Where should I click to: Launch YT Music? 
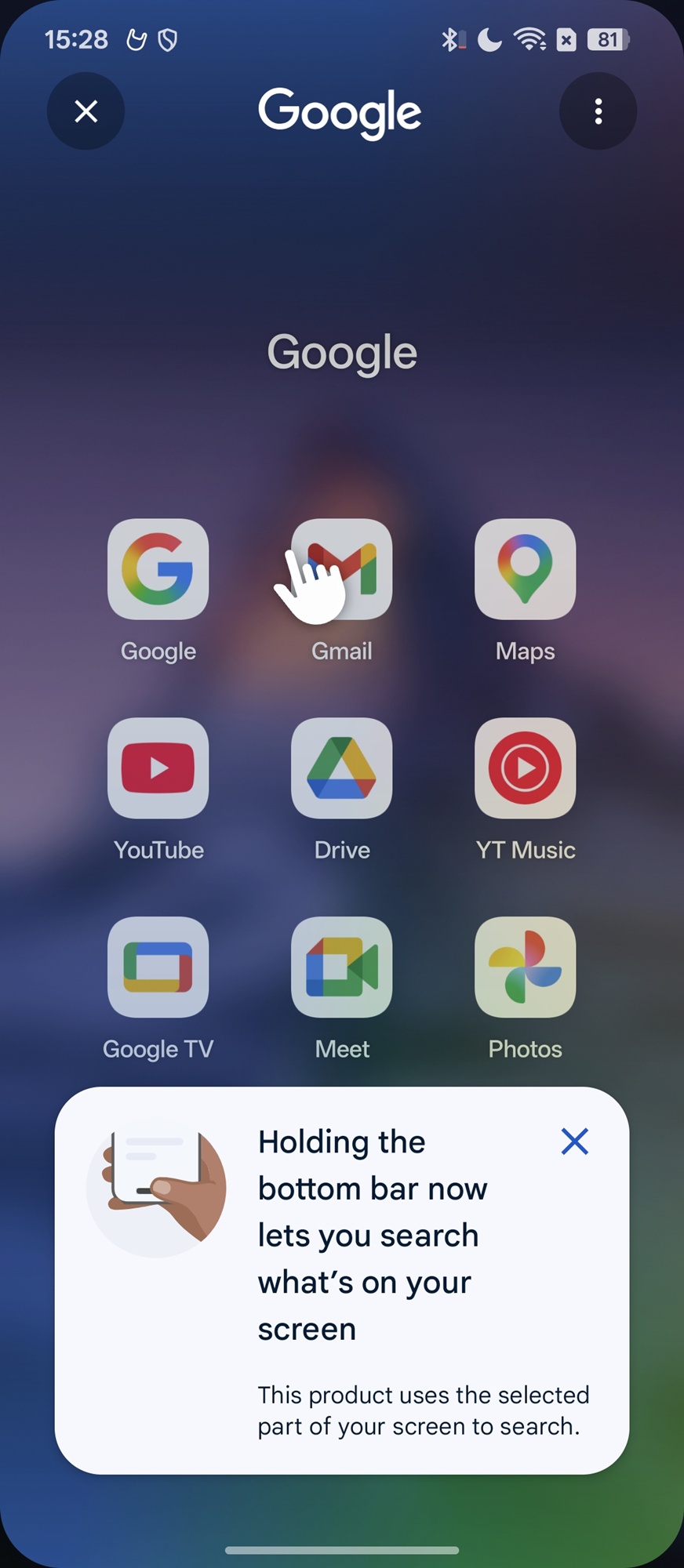coord(525,769)
